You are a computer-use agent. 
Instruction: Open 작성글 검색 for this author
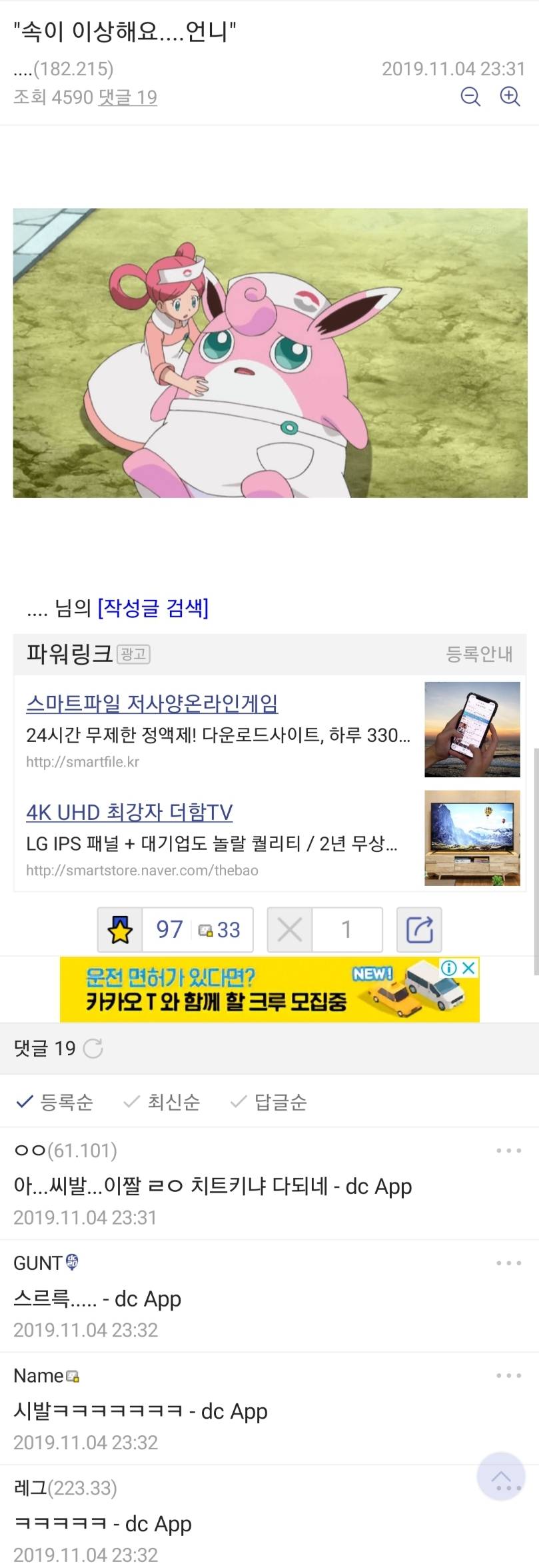[x=153, y=607]
